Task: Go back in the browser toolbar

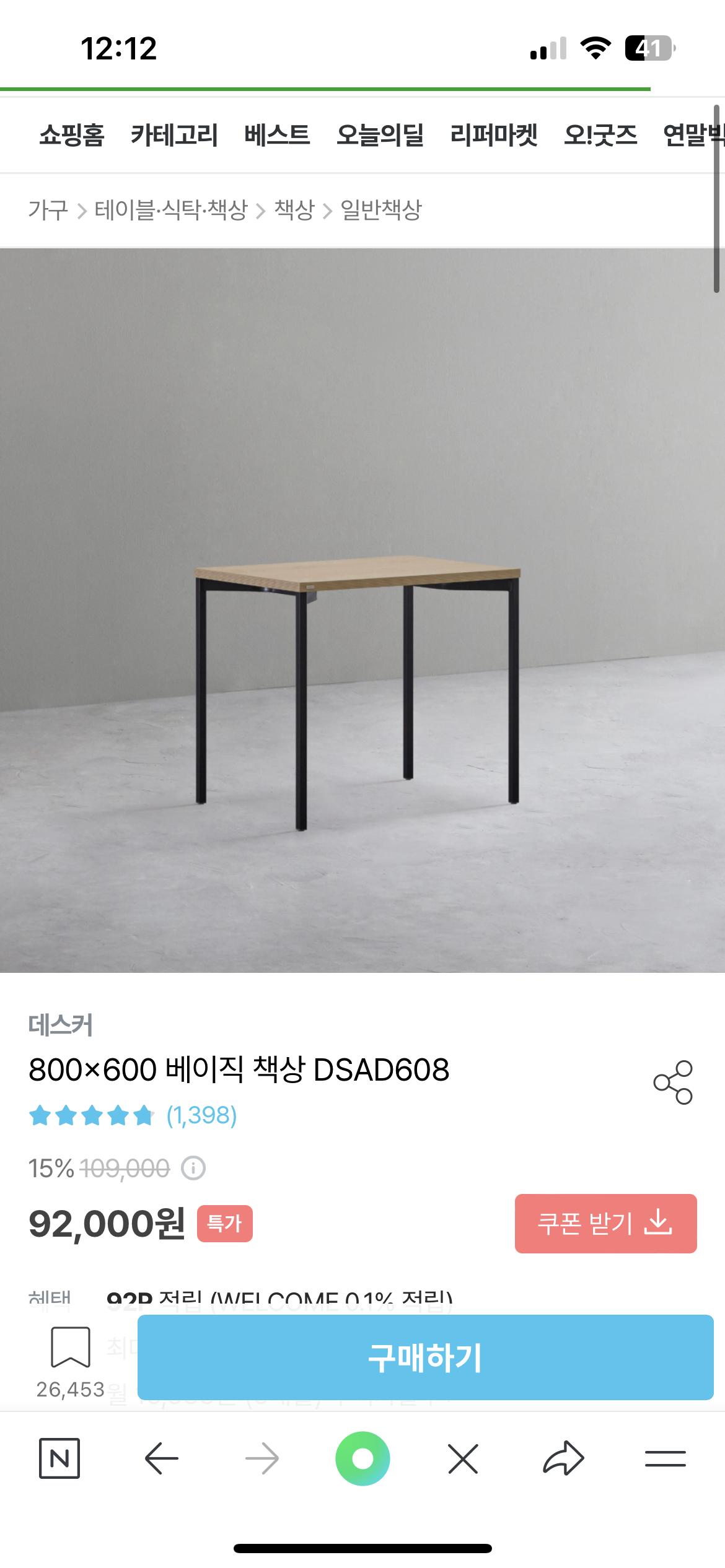Action: coord(161,1458)
